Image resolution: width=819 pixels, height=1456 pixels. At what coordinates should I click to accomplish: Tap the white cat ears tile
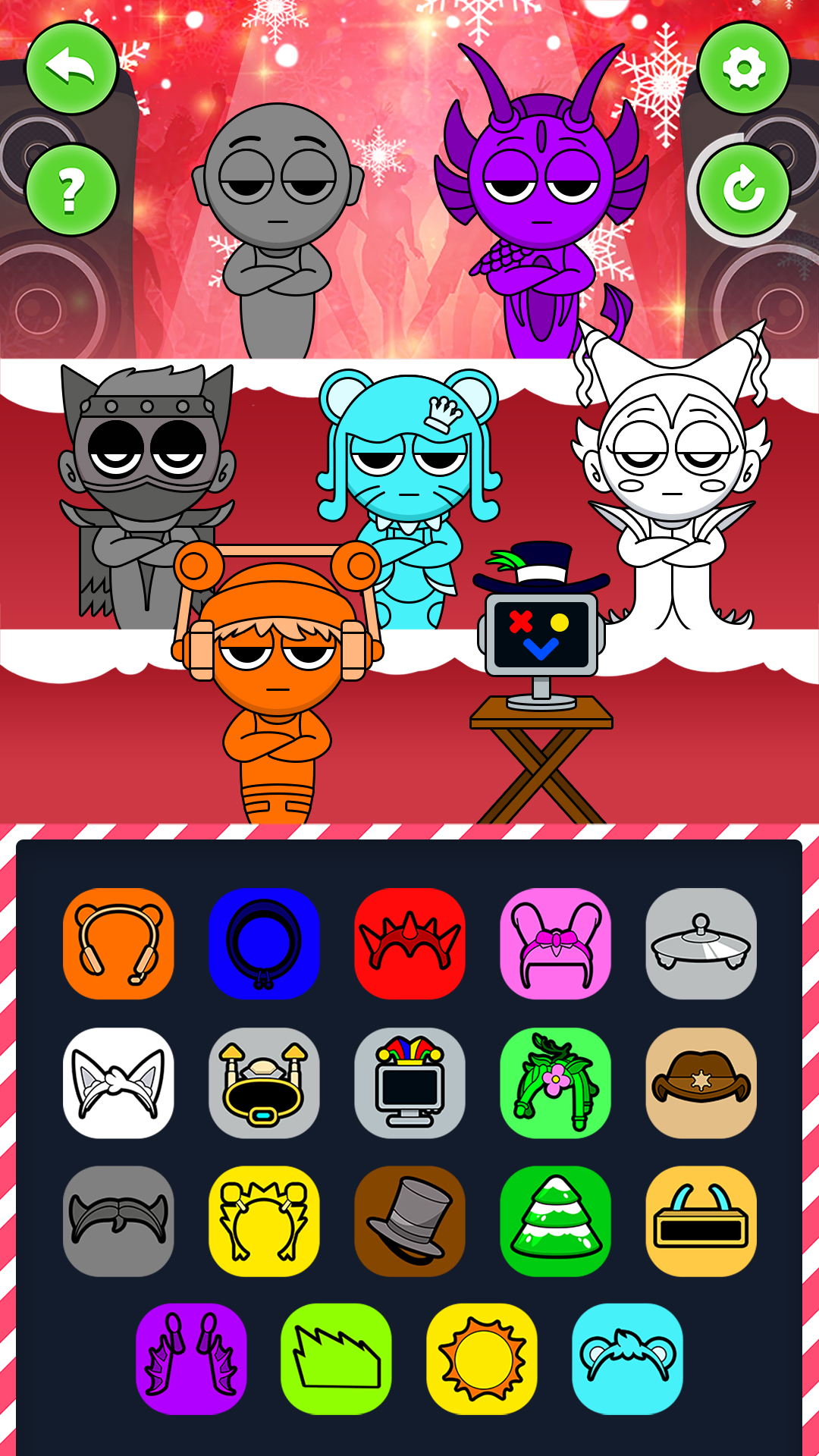[x=118, y=1083]
